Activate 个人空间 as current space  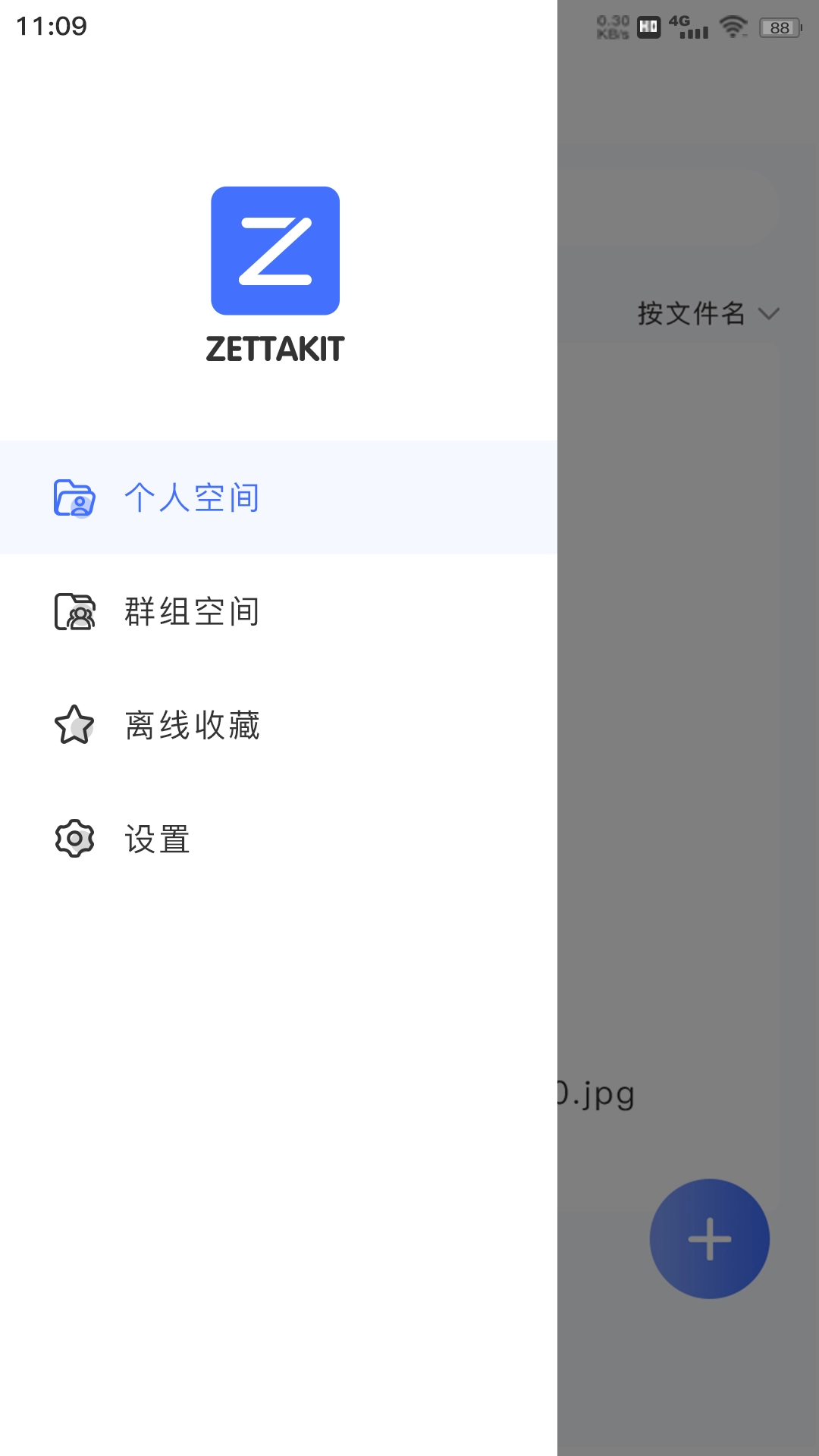(193, 498)
